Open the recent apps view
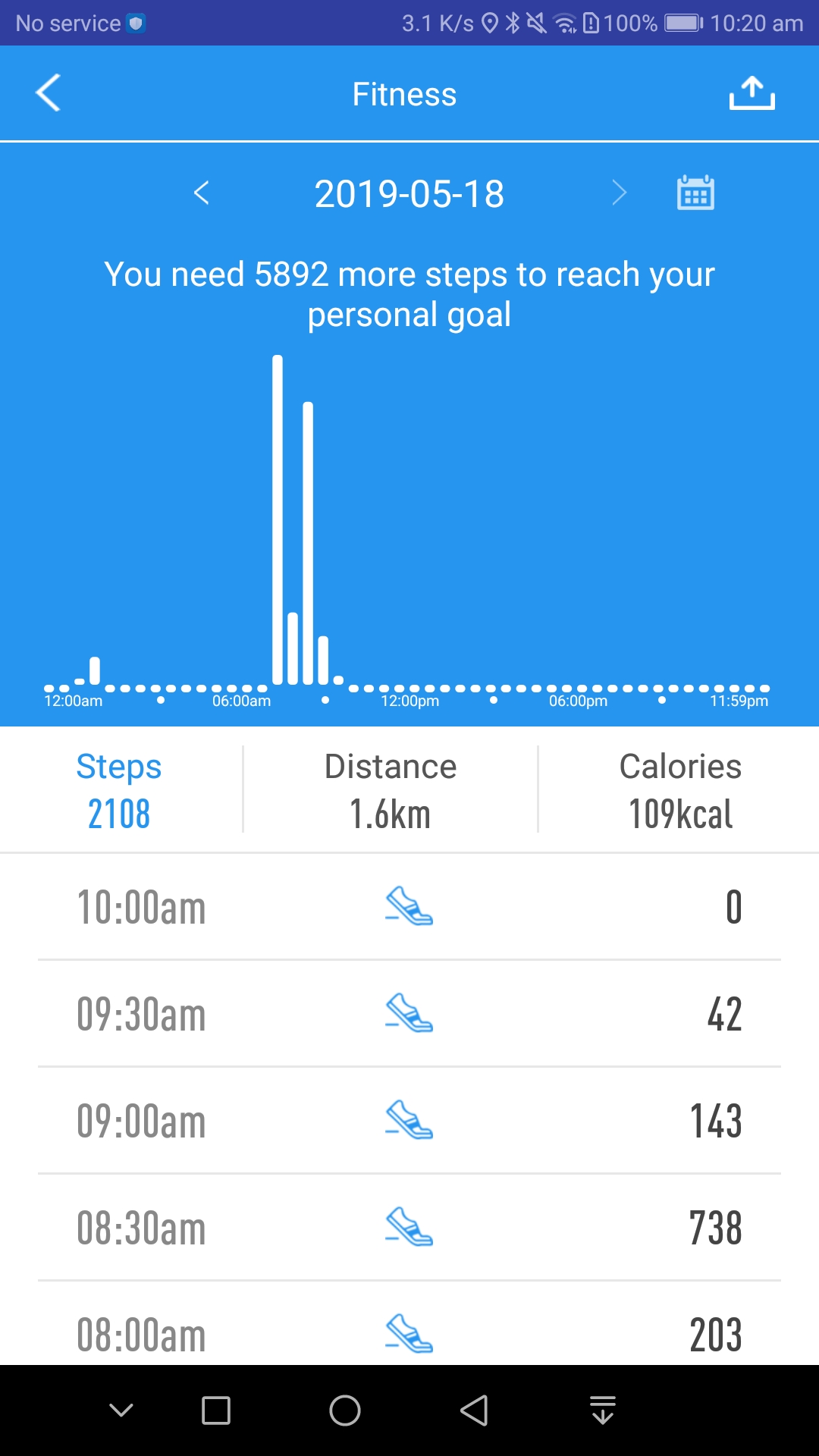 (216, 1410)
